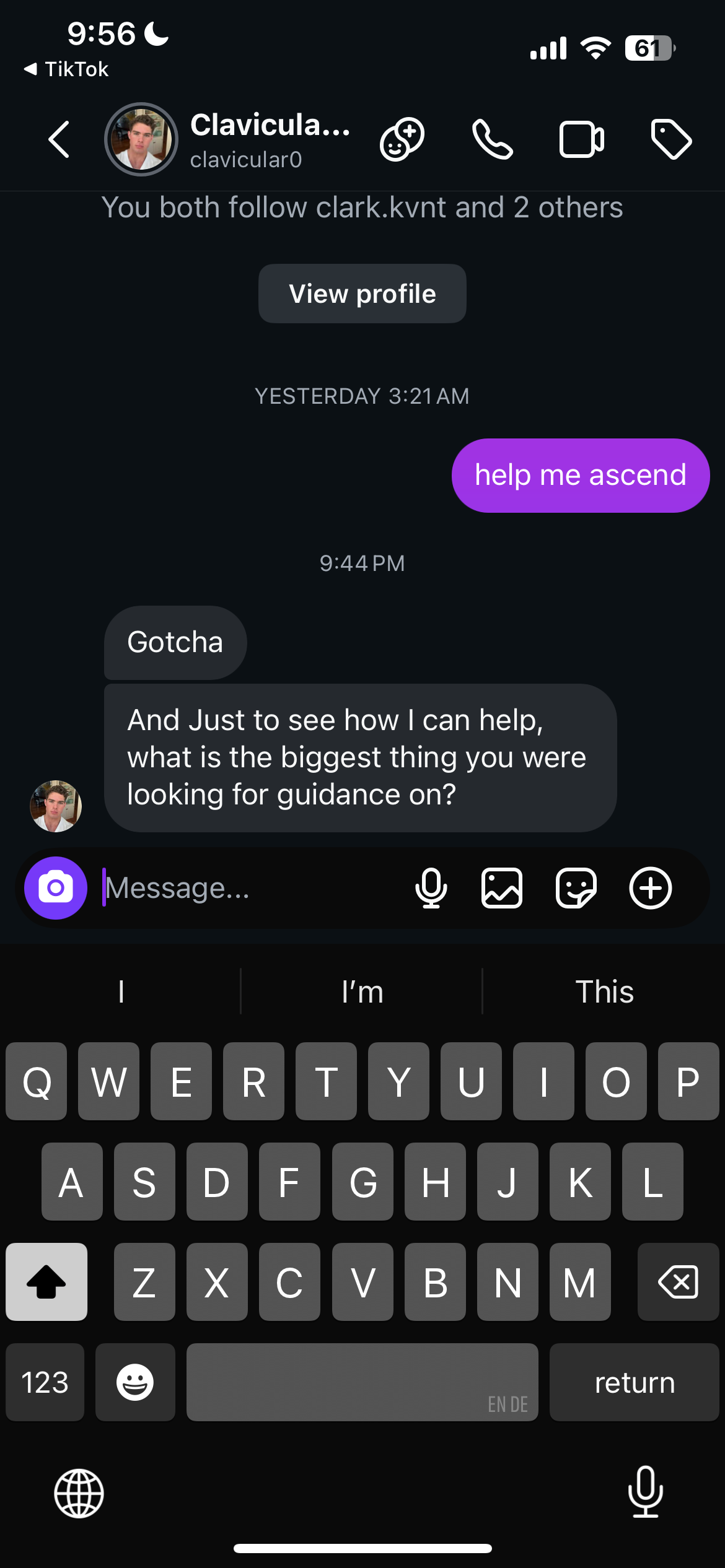Start a voice call
The height and width of the screenshot is (1568, 725).
(x=493, y=139)
